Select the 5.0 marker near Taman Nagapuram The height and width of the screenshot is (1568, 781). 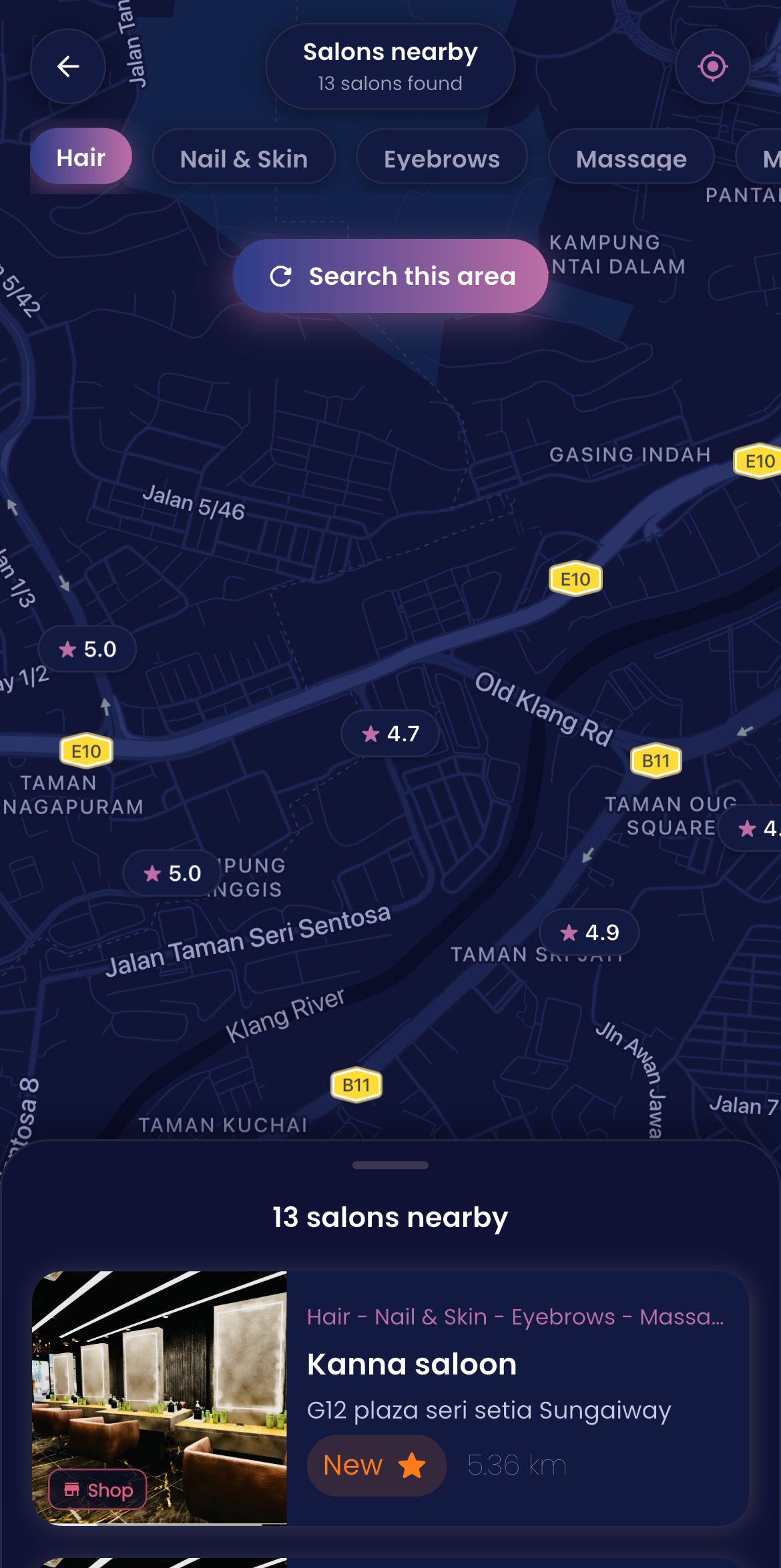[87, 649]
